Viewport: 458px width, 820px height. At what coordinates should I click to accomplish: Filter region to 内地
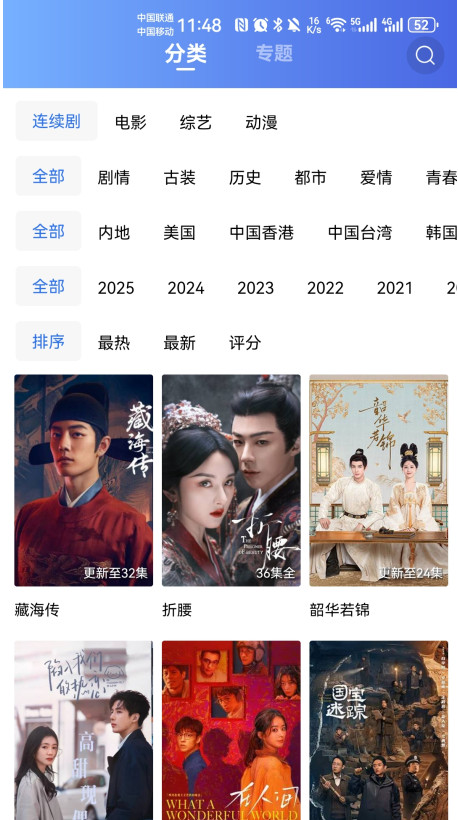pyautogui.click(x=114, y=233)
